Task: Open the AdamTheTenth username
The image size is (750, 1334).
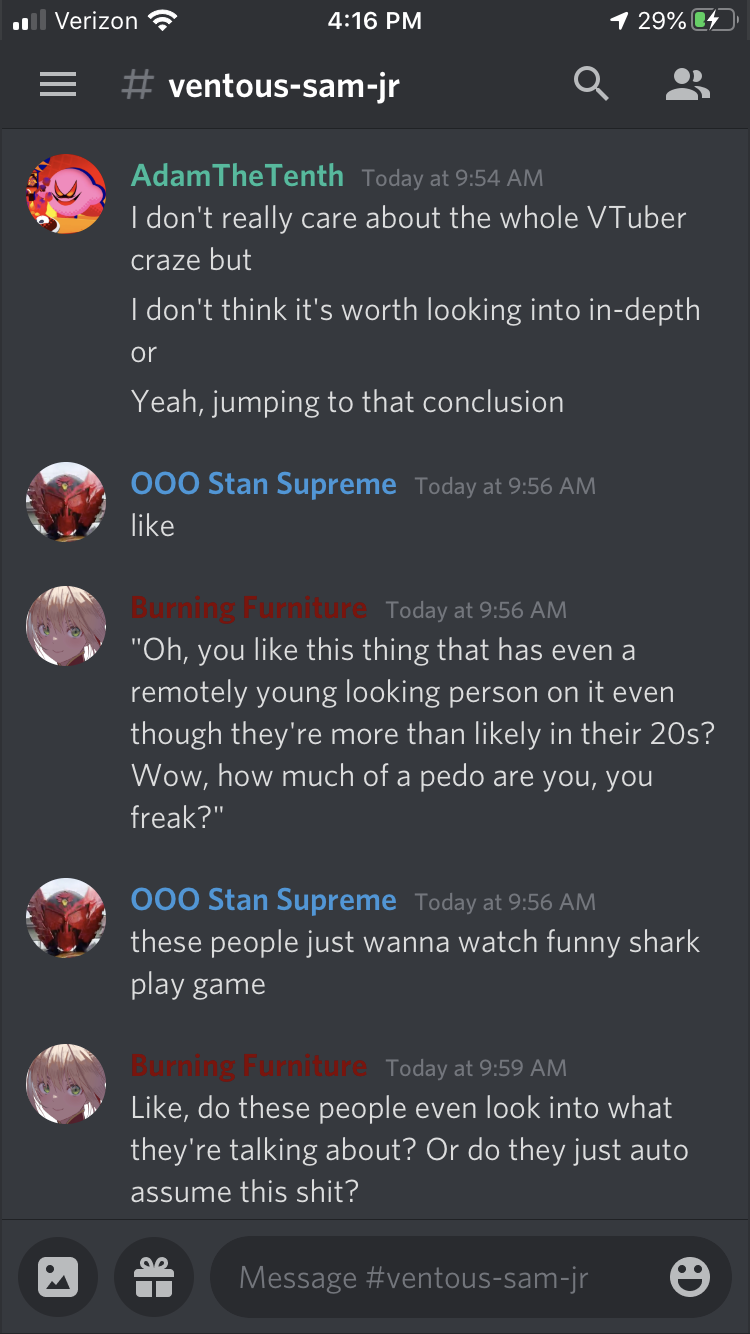Action: 237,176
